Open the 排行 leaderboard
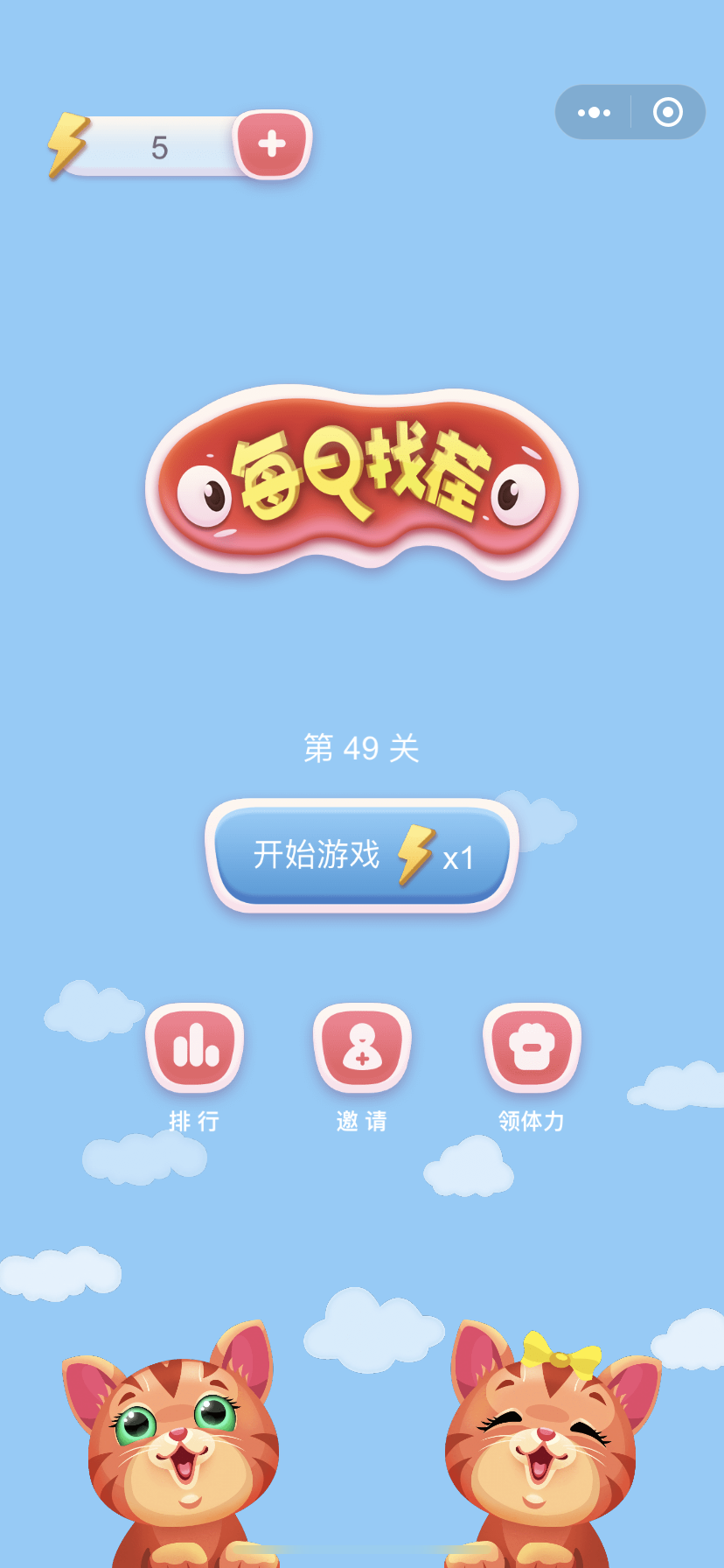The height and width of the screenshot is (1568, 724). coord(194,1047)
